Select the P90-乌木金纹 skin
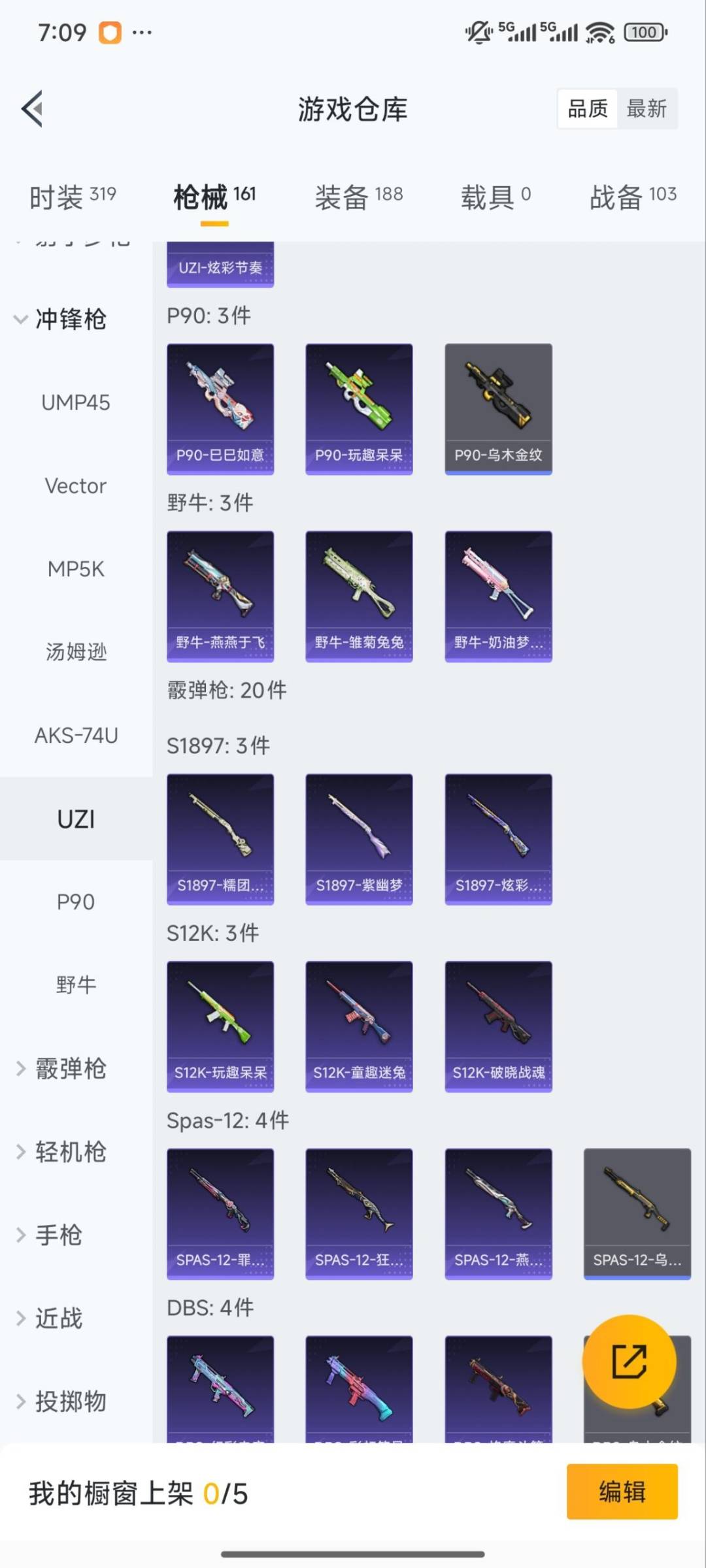 498,406
